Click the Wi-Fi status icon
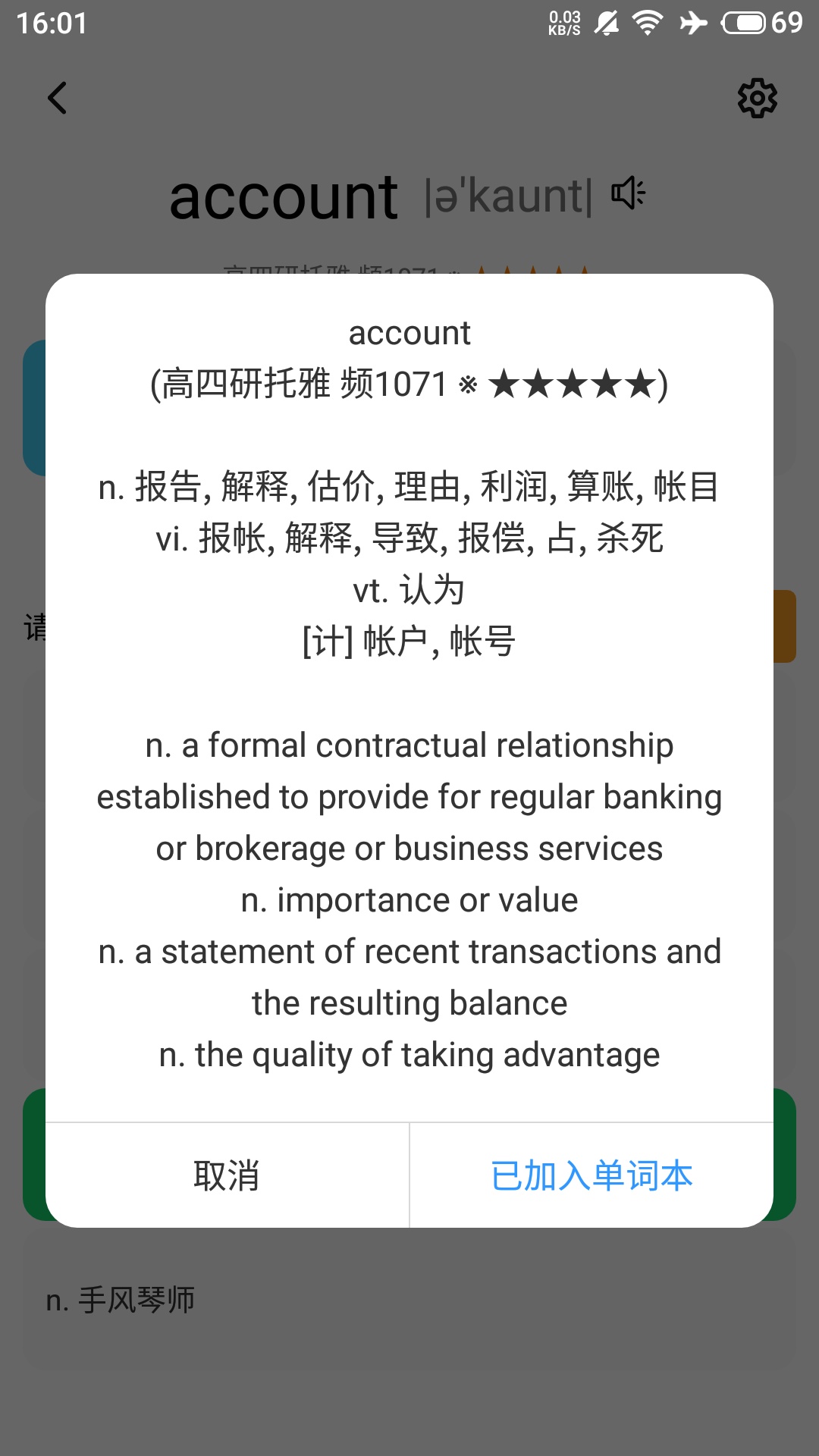The image size is (819, 1456). coord(647,23)
